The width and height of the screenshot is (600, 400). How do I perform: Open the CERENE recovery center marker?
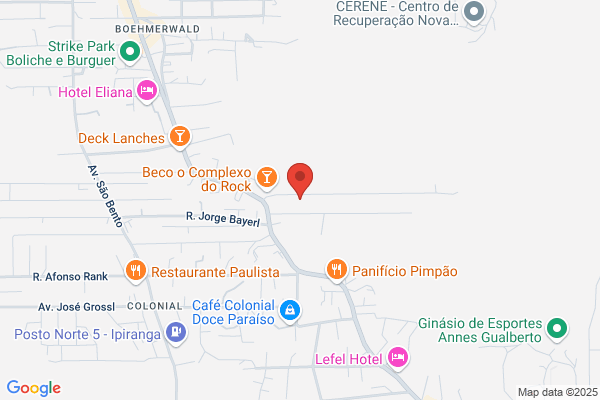474,12
